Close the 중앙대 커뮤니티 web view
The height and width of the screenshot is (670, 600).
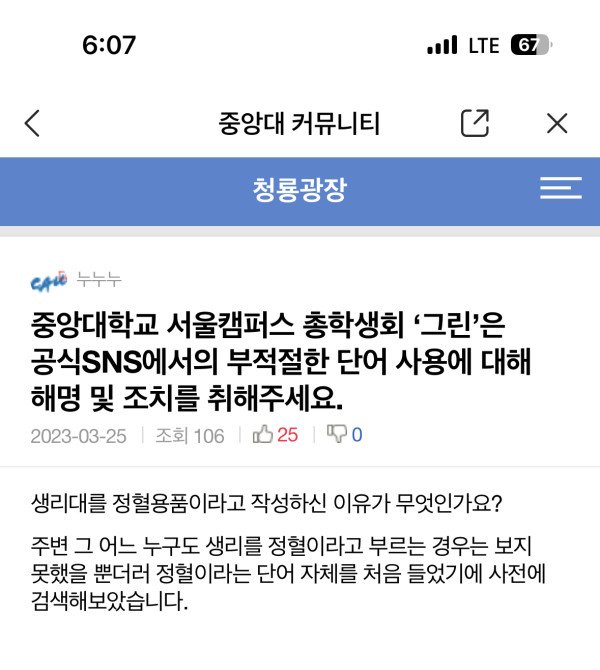point(557,124)
